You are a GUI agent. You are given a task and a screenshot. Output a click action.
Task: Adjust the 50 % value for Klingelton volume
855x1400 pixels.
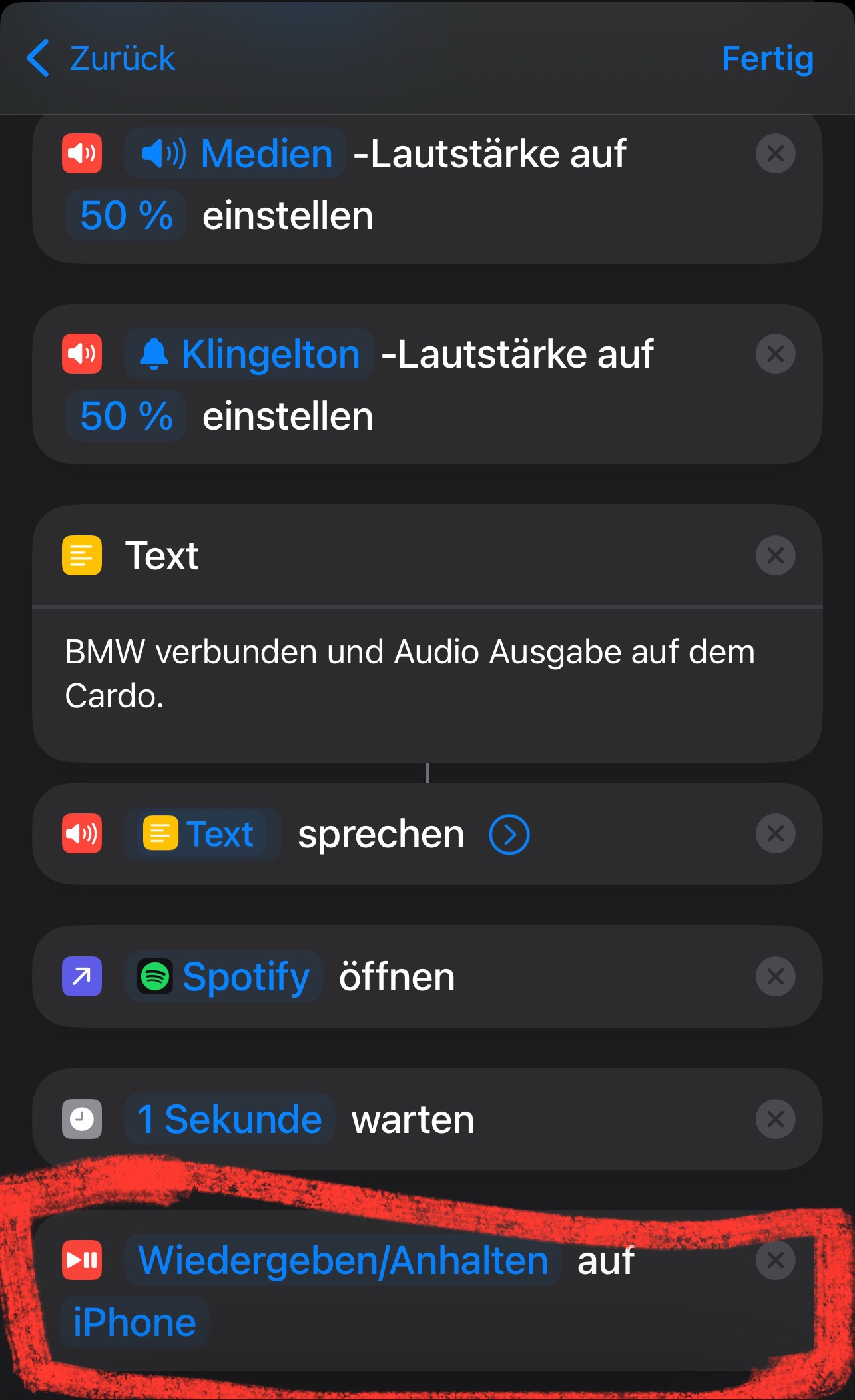click(x=126, y=416)
